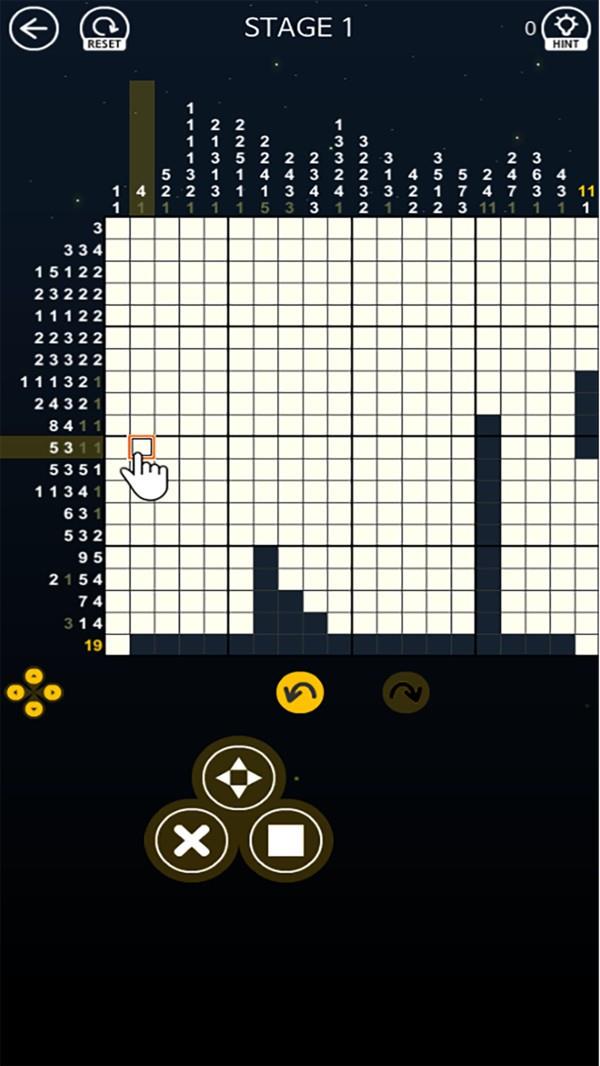
Task: Select the square fill mode button
Action: [286, 841]
